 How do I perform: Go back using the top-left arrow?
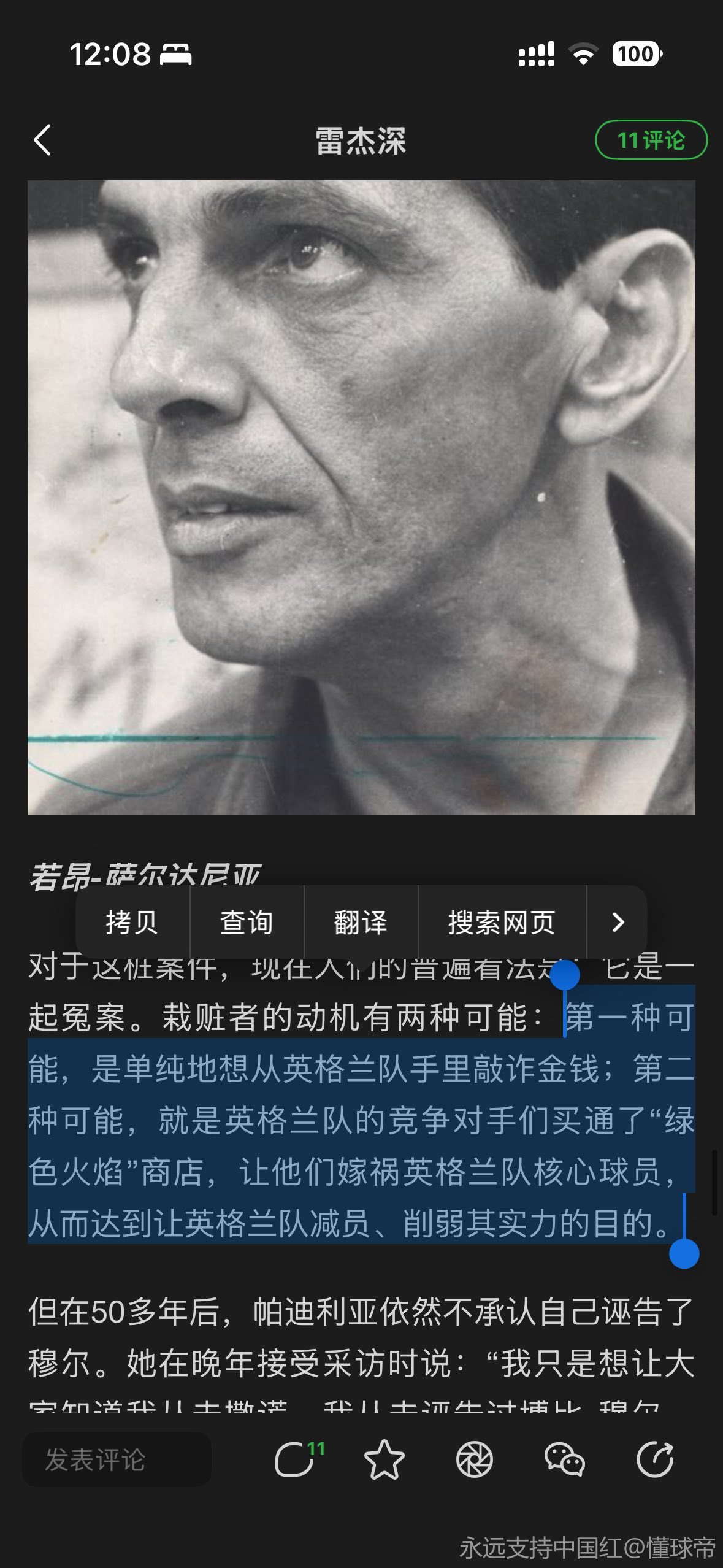[42, 140]
